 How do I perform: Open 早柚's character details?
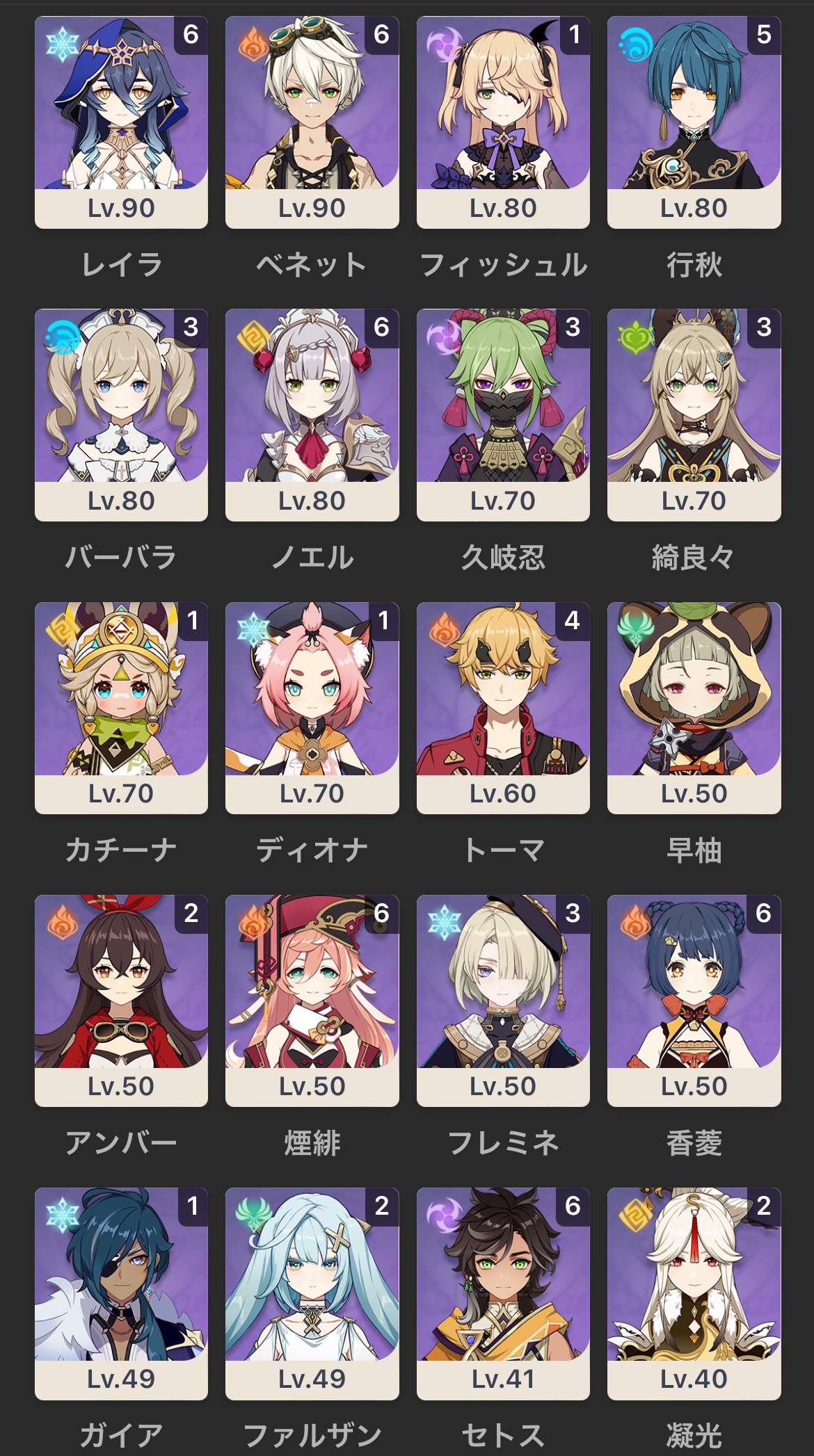[694, 708]
